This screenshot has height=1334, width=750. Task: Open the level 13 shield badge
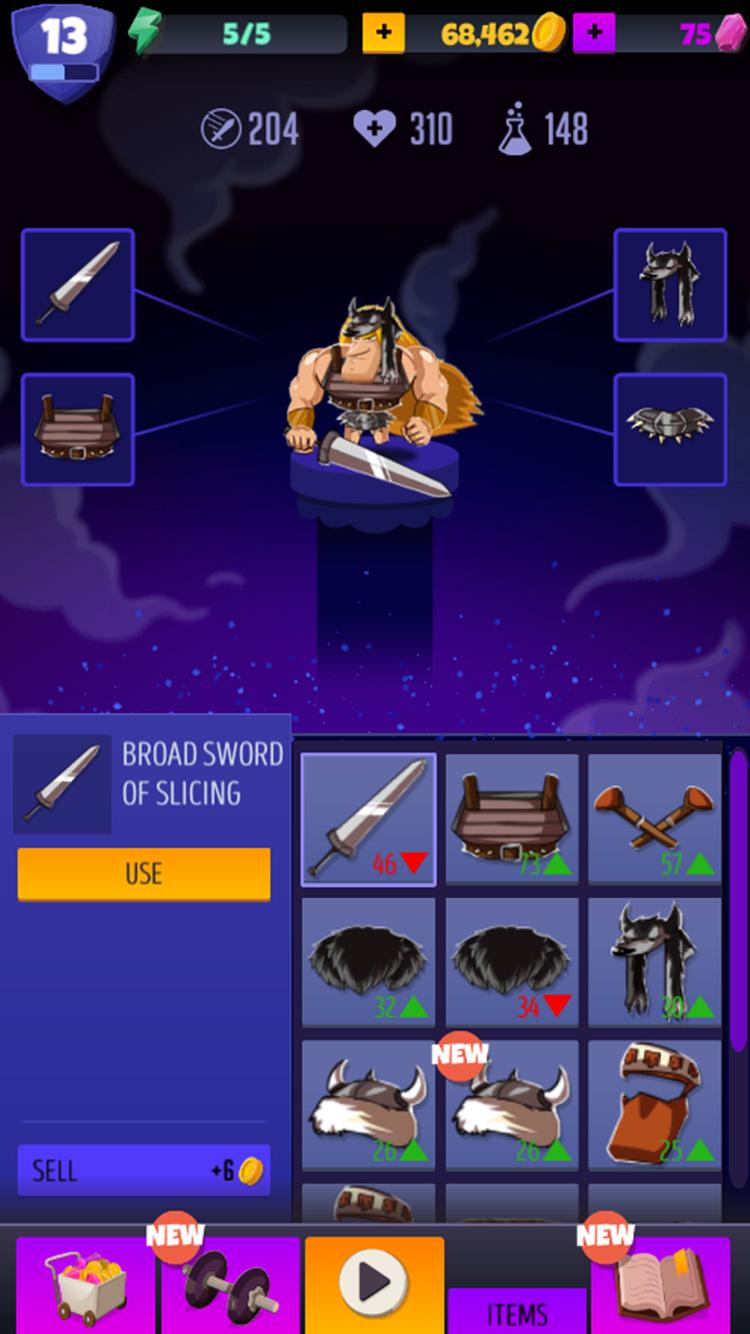pyautogui.click(x=63, y=48)
